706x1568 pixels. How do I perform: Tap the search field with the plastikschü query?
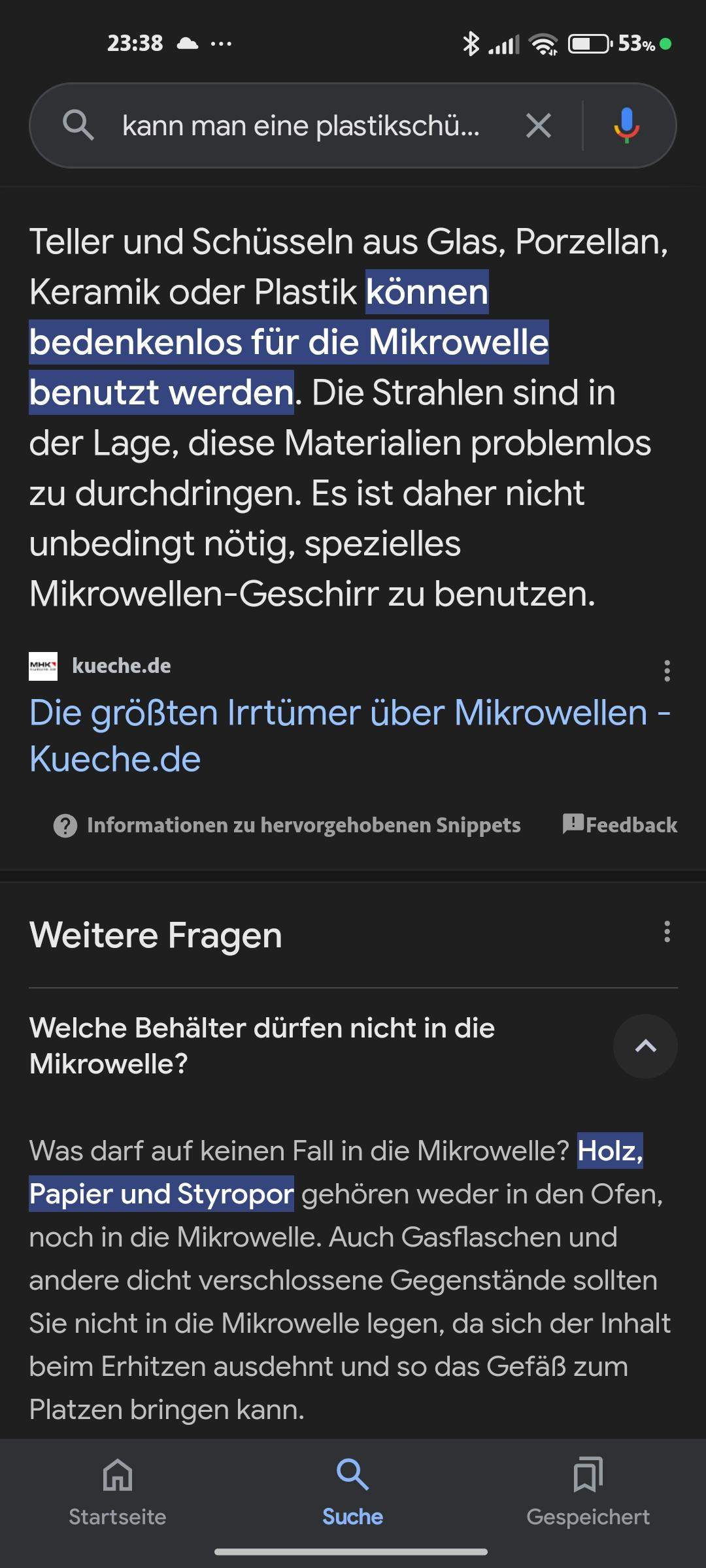pos(301,125)
